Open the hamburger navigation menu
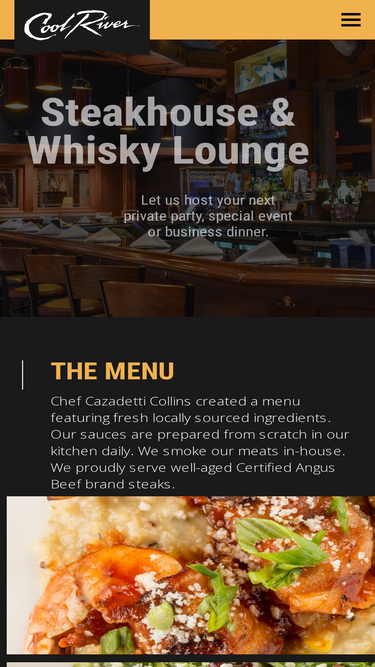Viewport: 375px width, 667px height. 351,20
